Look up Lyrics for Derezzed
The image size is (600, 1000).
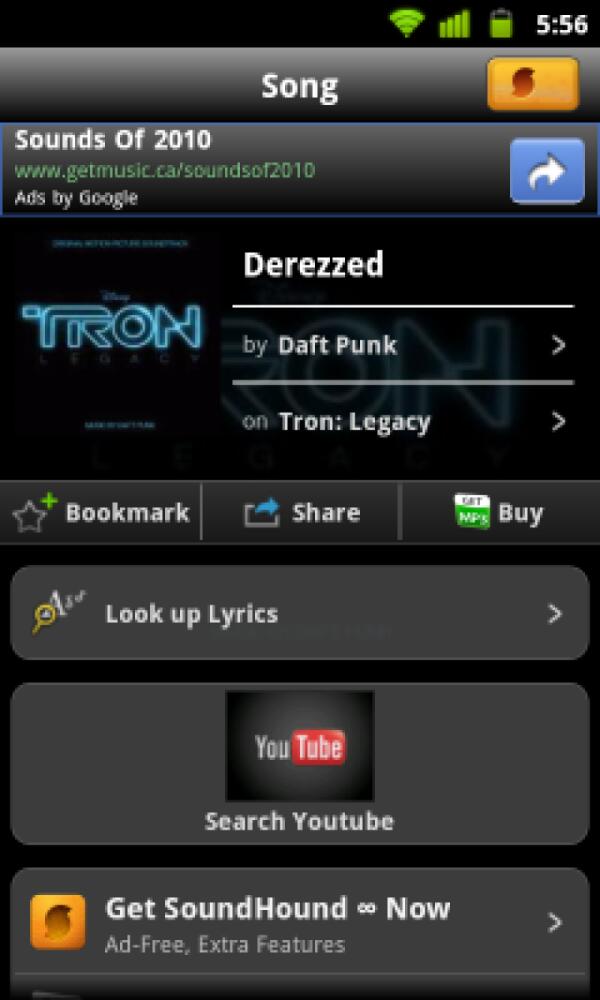click(300, 614)
